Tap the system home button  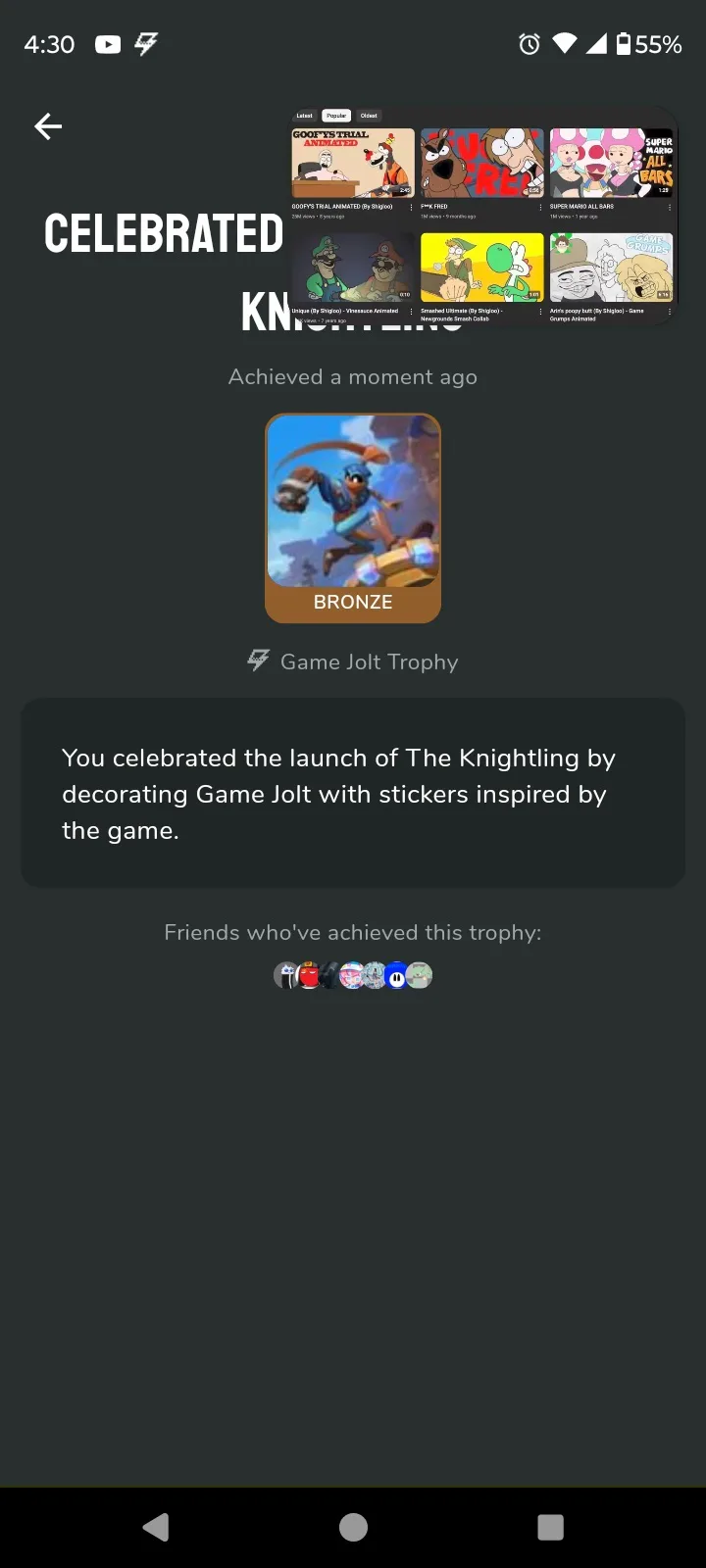coord(353,1527)
